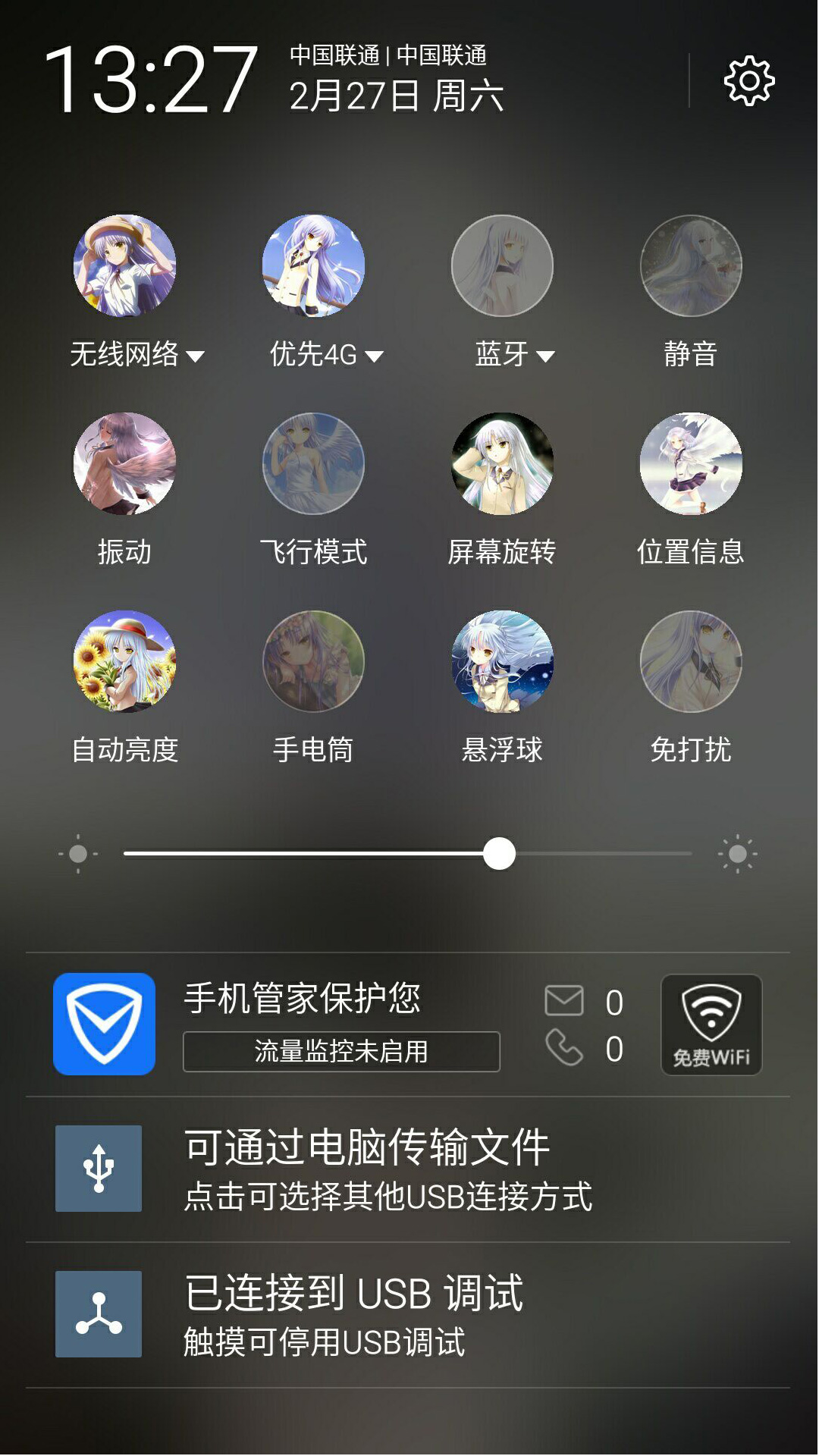Toggle the 无线网络 (Wi-Fi) quick setting
The height and width of the screenshot is (1456, 819).
tap(124, 266)
